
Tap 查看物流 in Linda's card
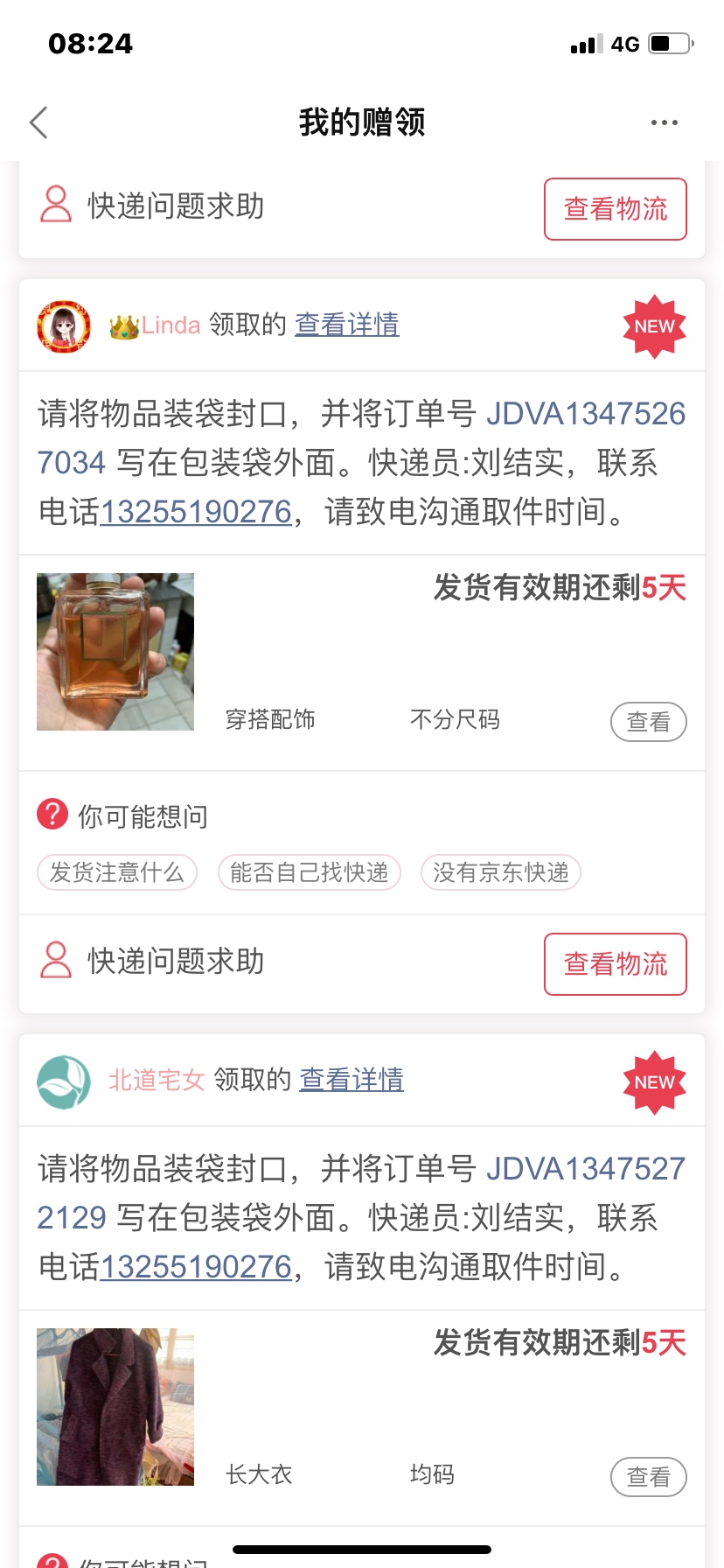[615, 964]
